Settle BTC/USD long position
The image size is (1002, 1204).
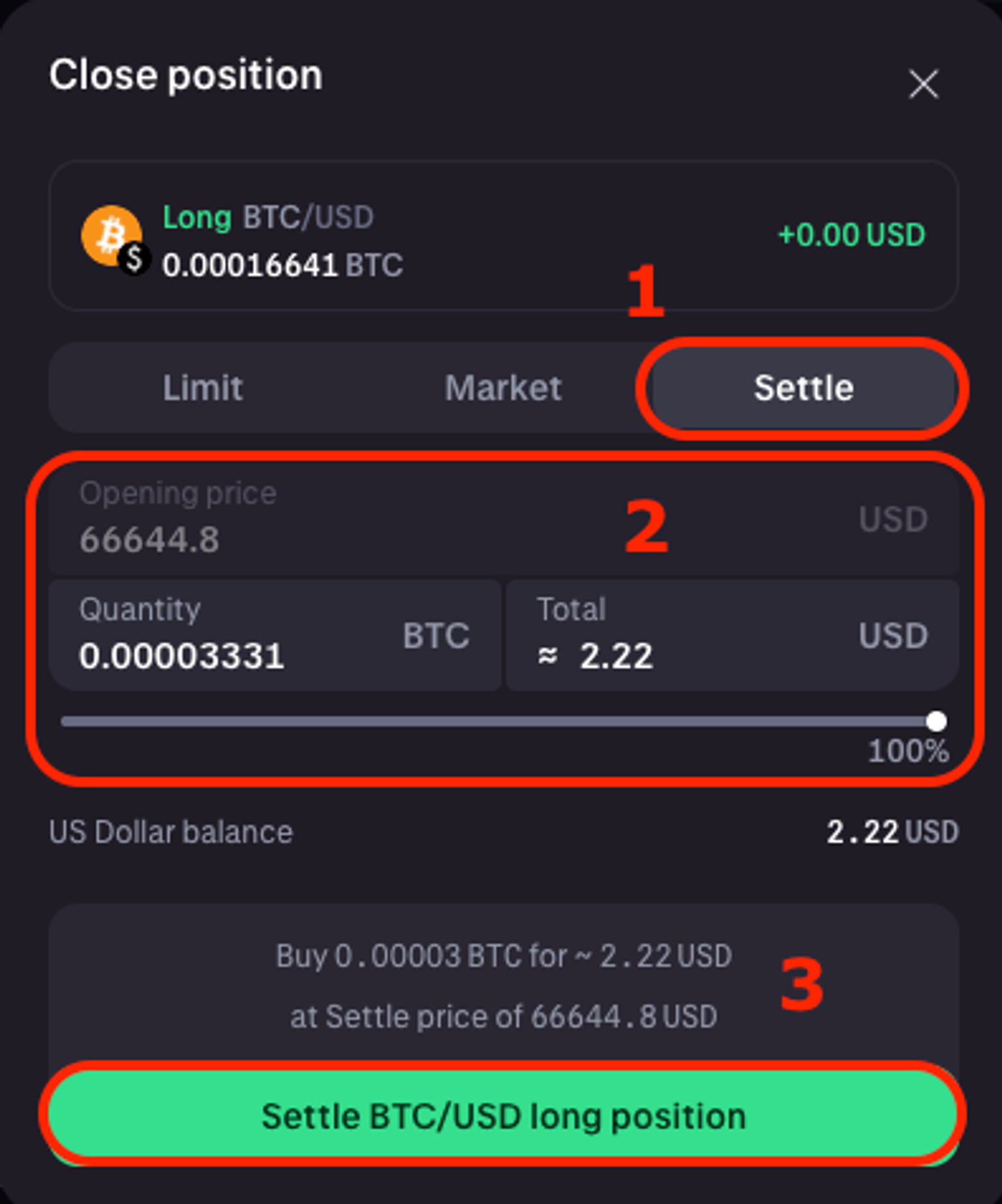pos(503,1116)
